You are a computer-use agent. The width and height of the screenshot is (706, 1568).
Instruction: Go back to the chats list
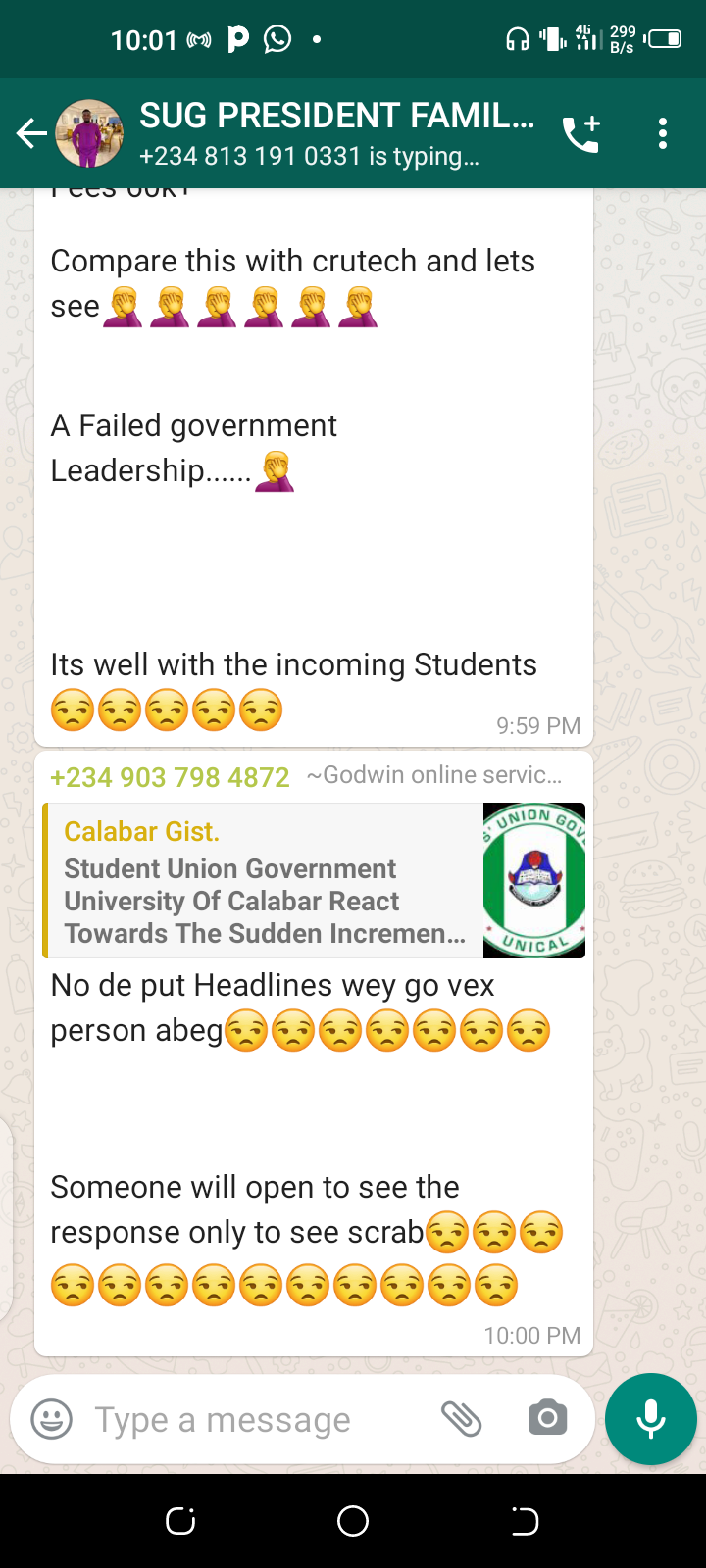coord(31,133)
